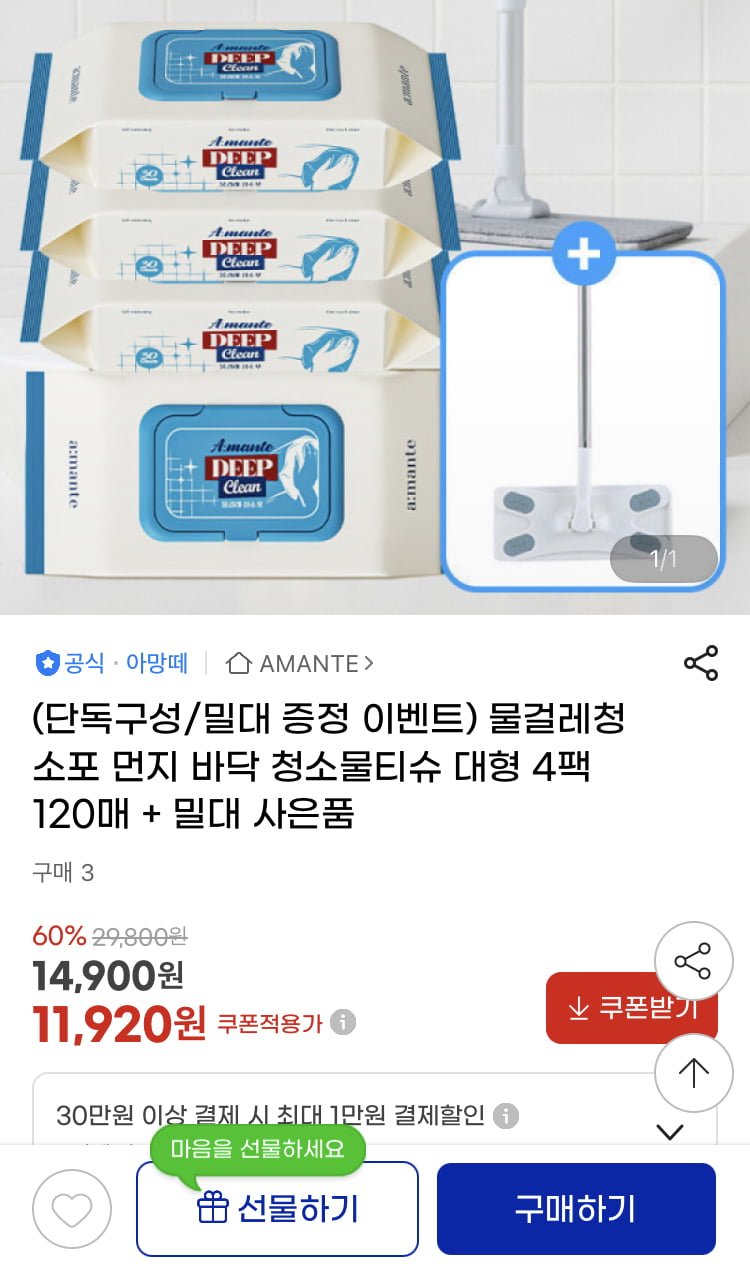
Task: Tap 구매하기 to buy the product
Action: coord(576,1209)
